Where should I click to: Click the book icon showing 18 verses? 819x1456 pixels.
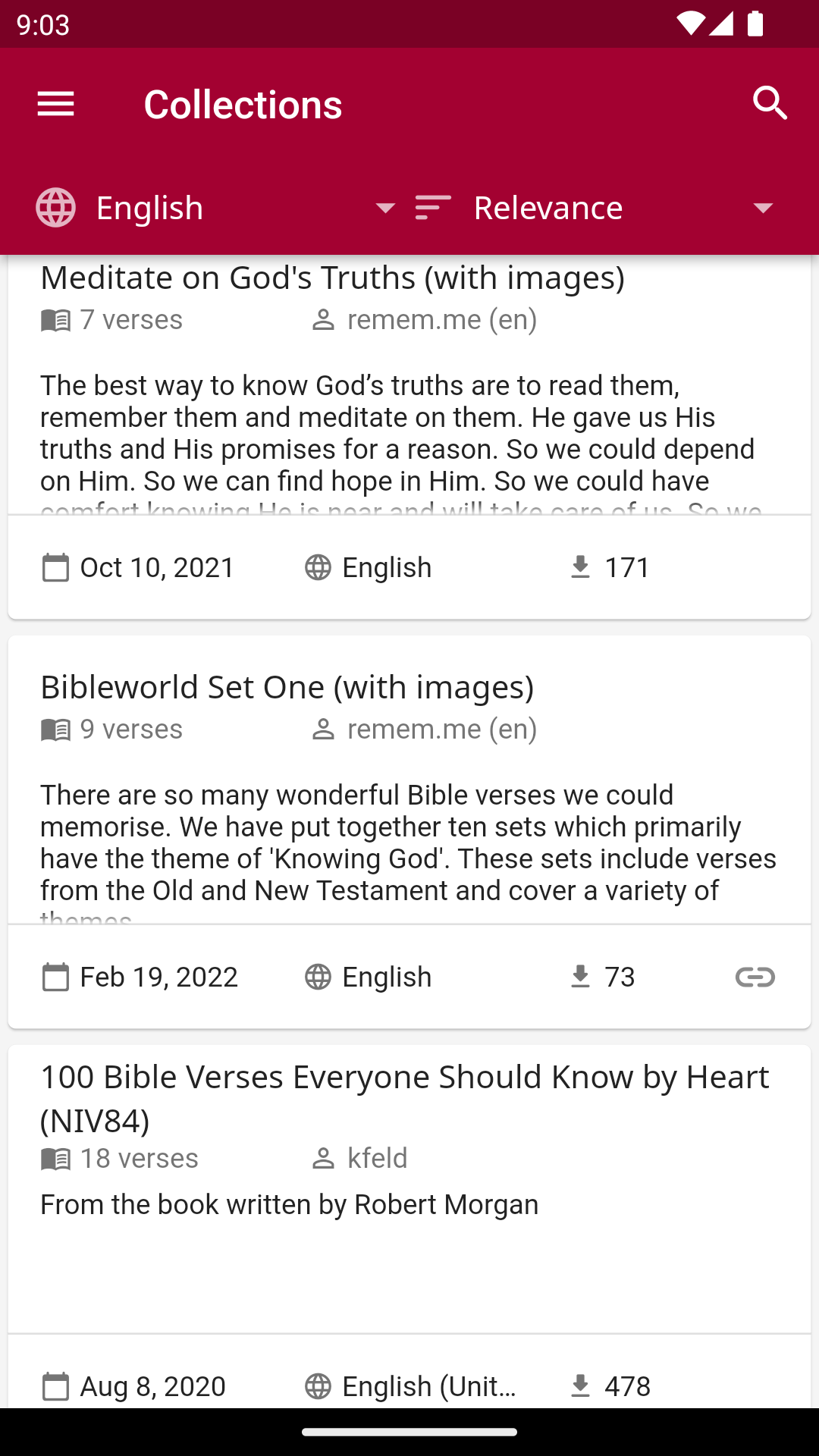54,1158
